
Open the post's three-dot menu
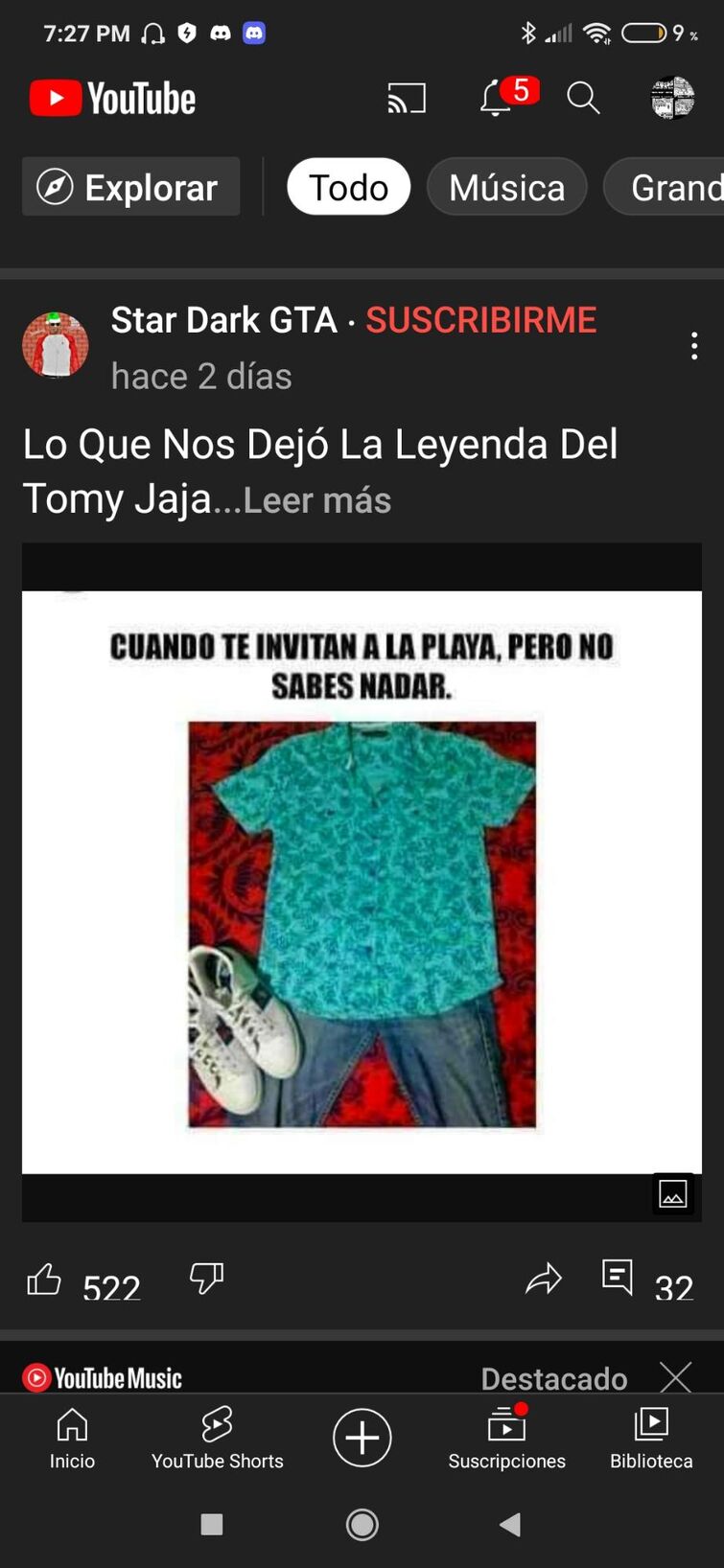(x=694, y=346)
